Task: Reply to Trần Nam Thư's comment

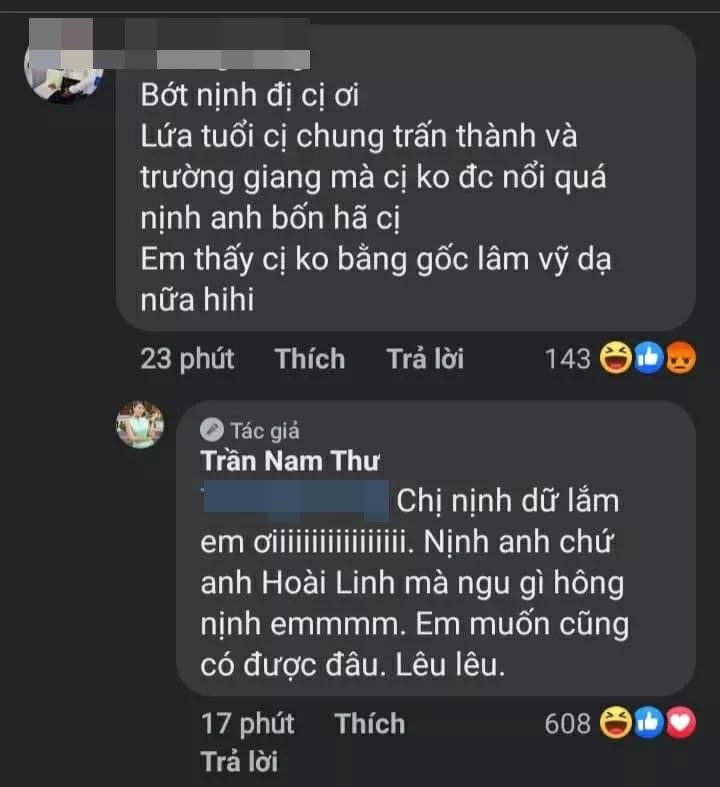Action: coord(238,760)
